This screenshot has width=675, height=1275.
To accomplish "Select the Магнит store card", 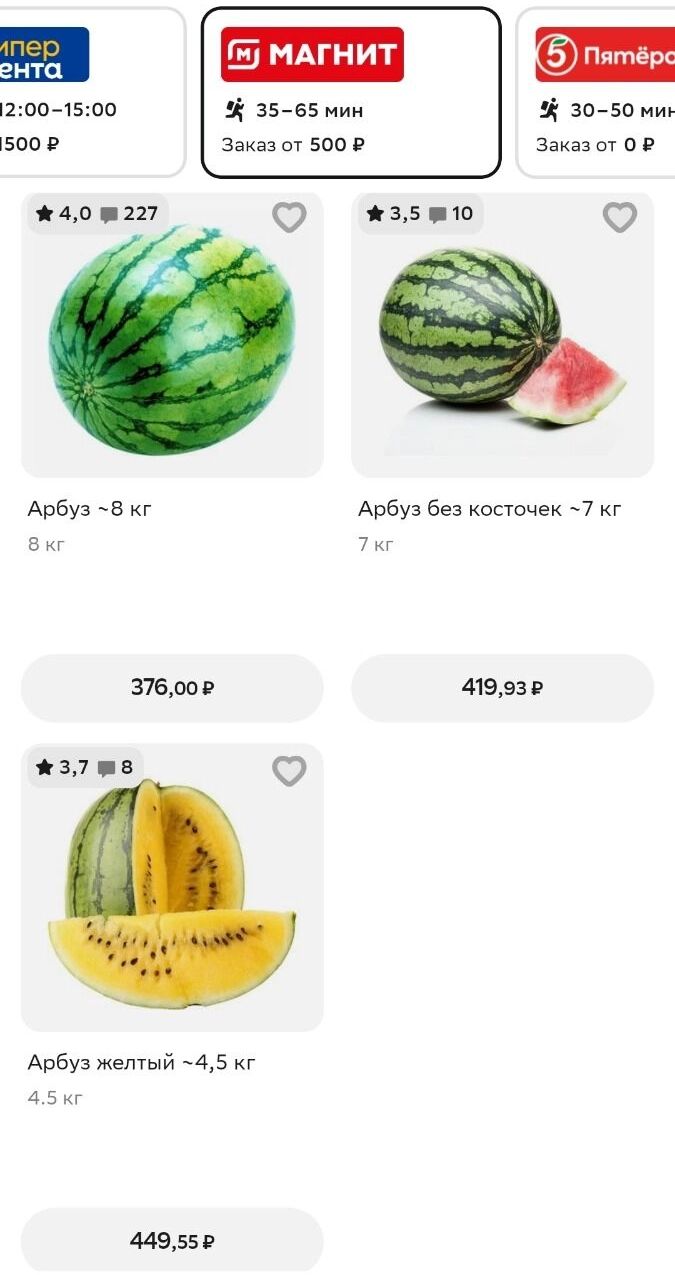I will (x=350, y=92).
